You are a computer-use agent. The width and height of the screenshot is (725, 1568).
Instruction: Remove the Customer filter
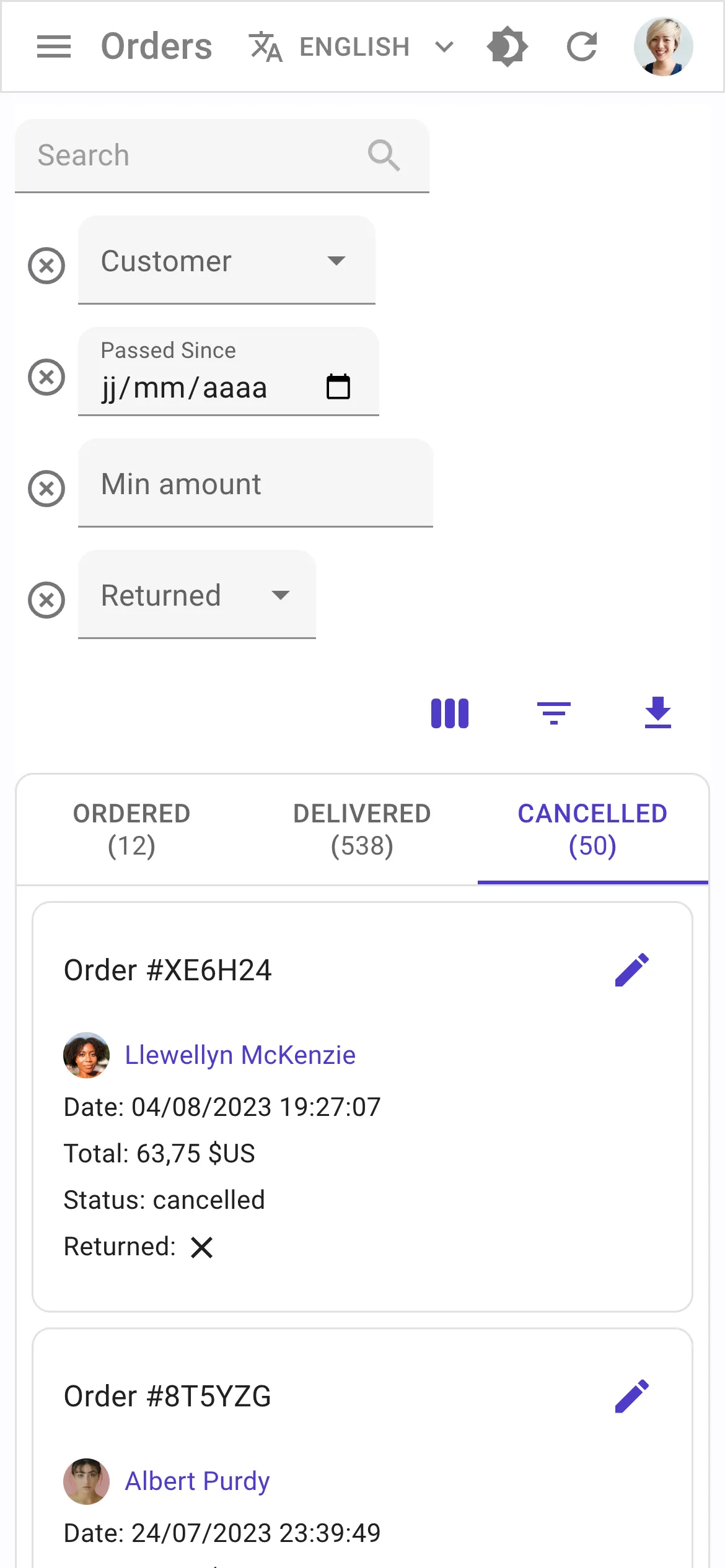tap(46, 266)
